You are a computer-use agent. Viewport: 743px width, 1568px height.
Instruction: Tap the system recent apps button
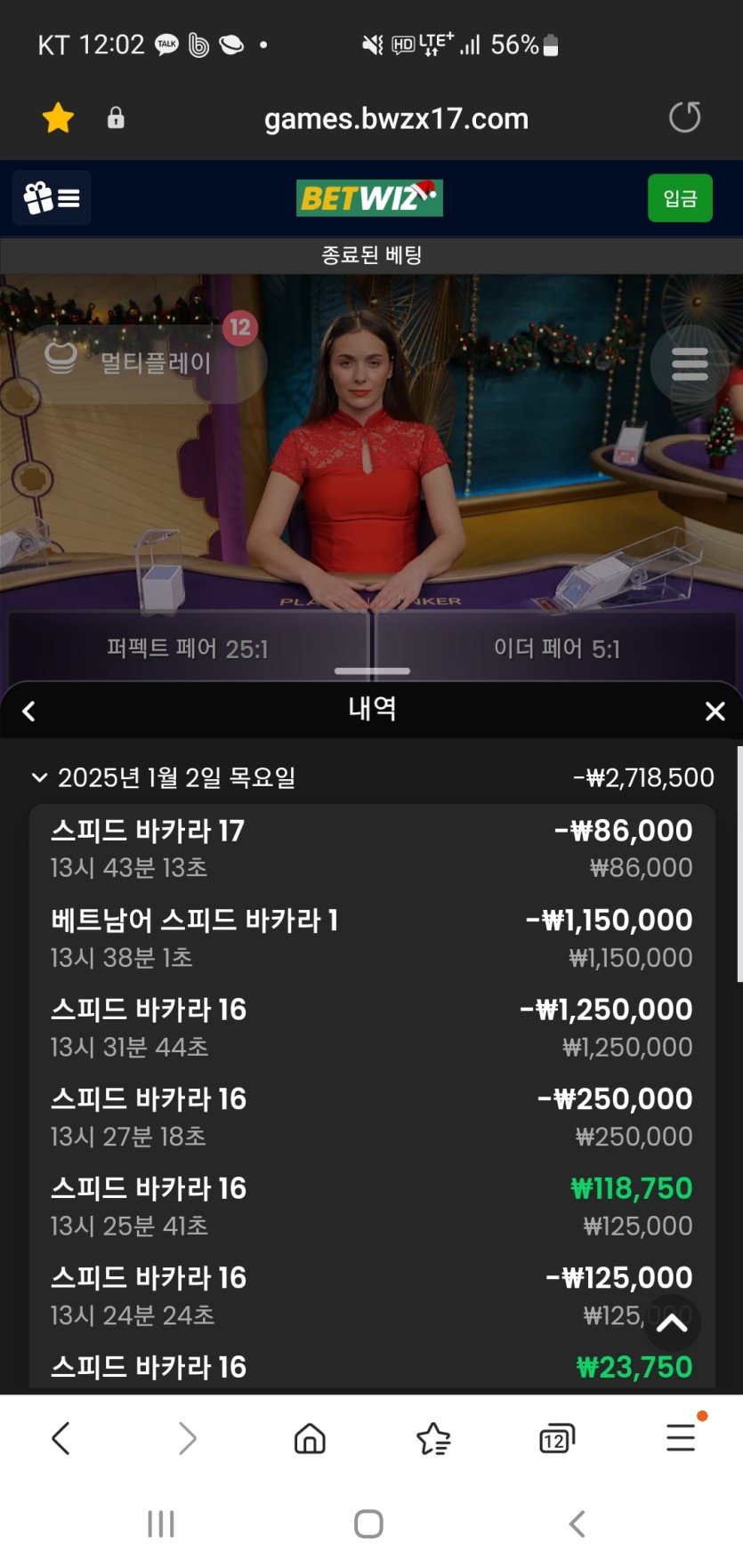pyautogui.click(x=161, y=1524)
